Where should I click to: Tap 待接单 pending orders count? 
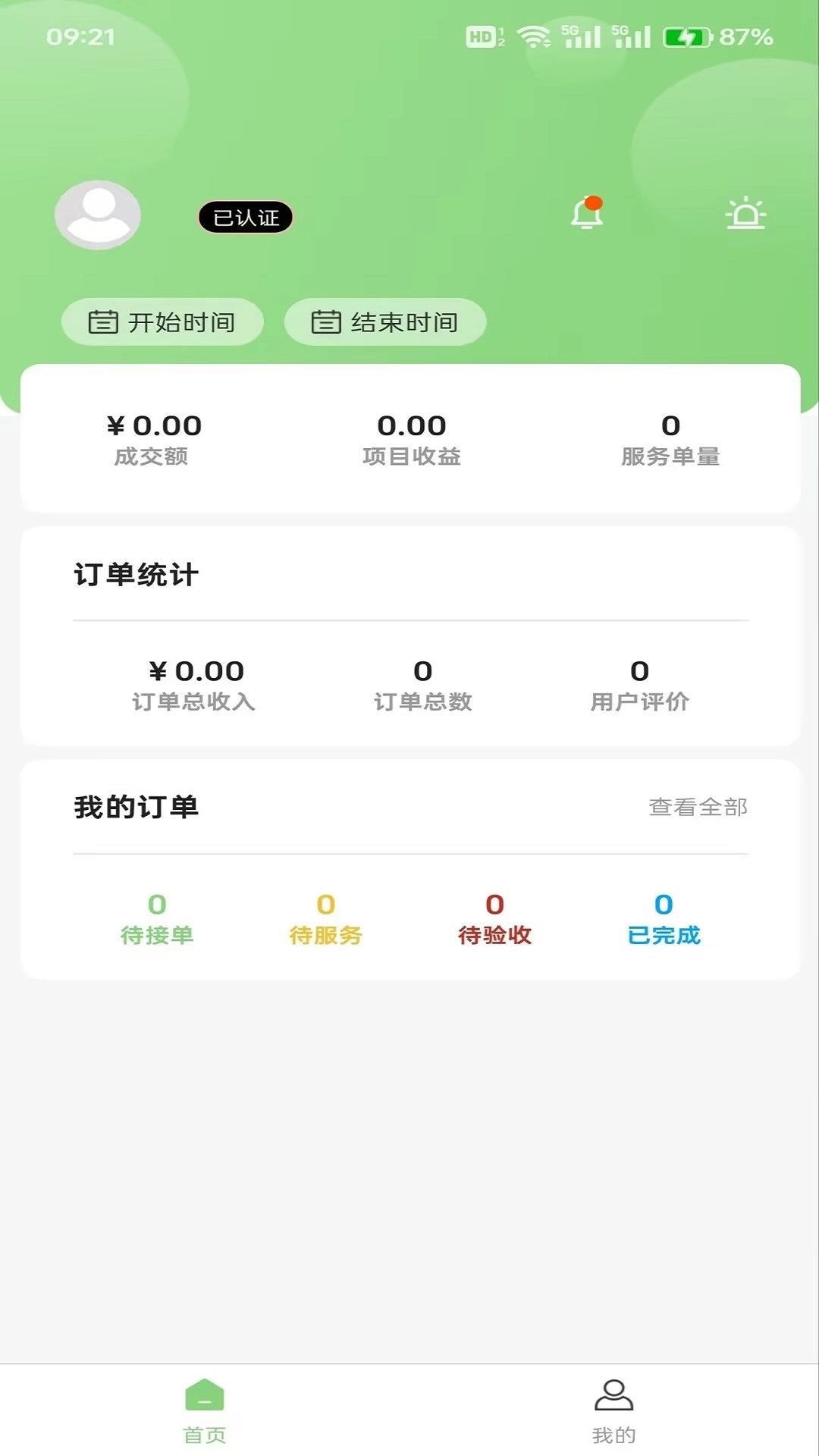157,918
